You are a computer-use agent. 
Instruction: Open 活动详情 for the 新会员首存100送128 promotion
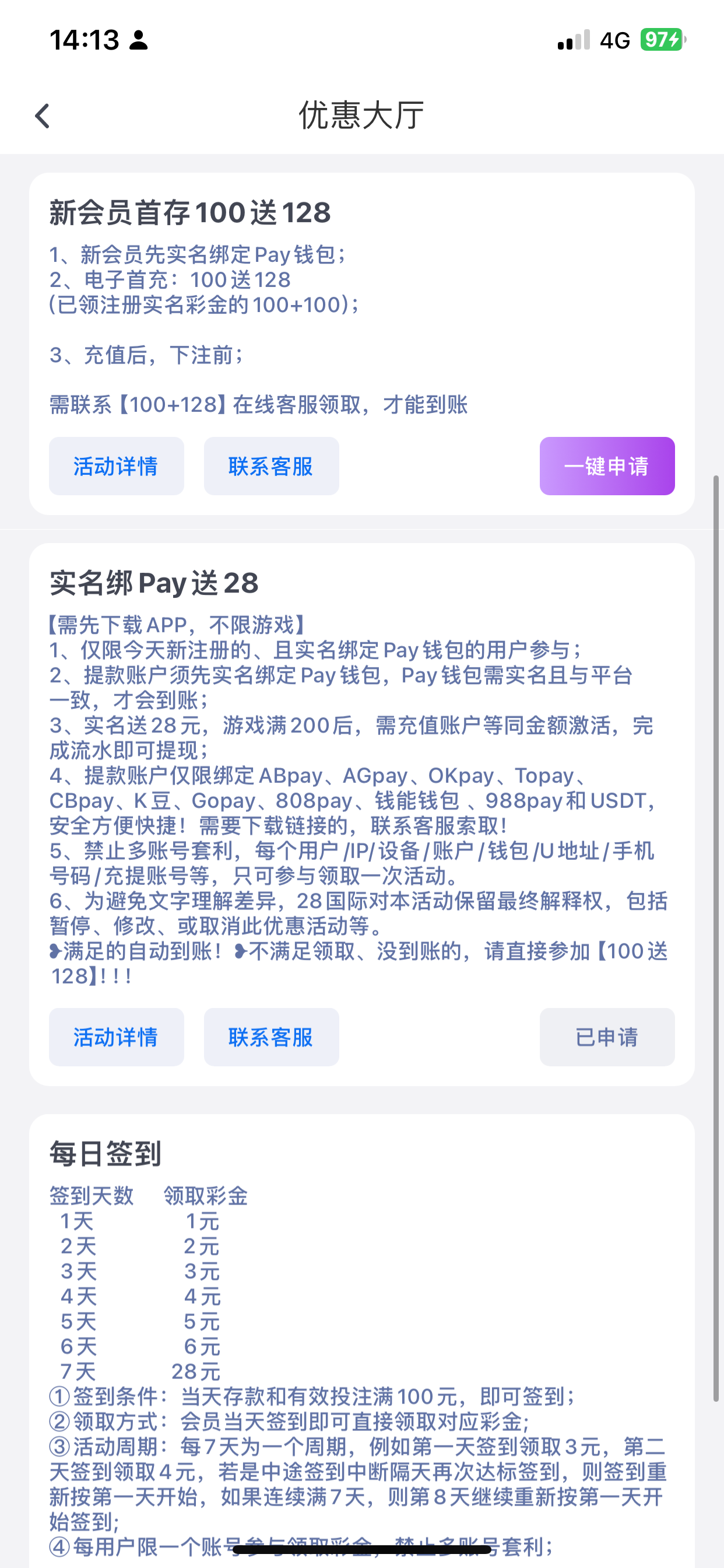[116, 466]
